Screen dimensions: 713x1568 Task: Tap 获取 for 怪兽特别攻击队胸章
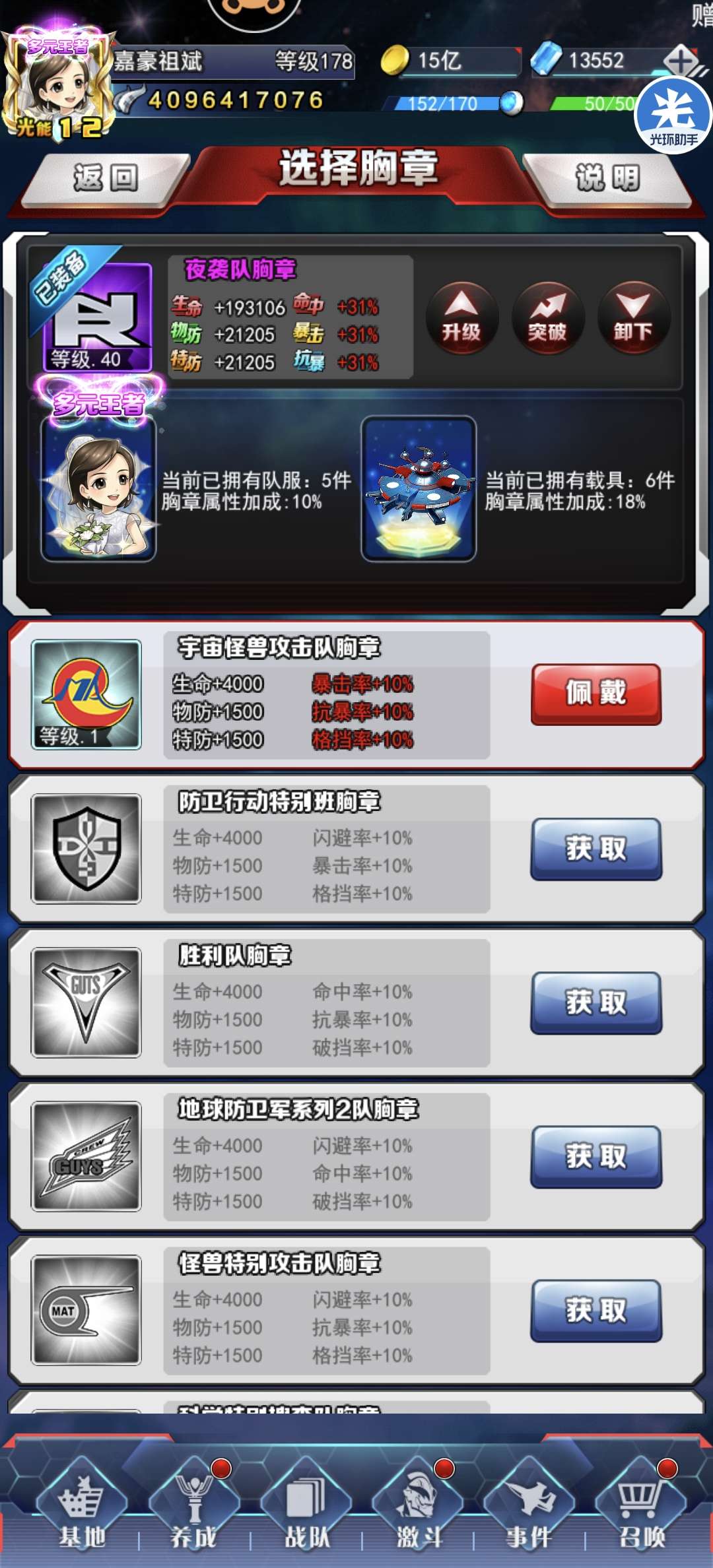[x=596, y=1310]
